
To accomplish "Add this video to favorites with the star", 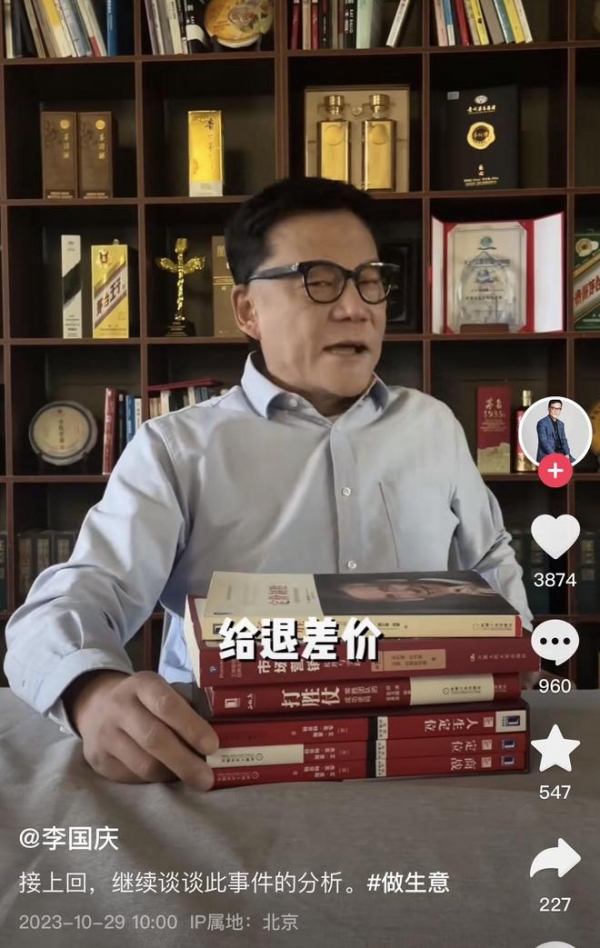I will 555,749.
